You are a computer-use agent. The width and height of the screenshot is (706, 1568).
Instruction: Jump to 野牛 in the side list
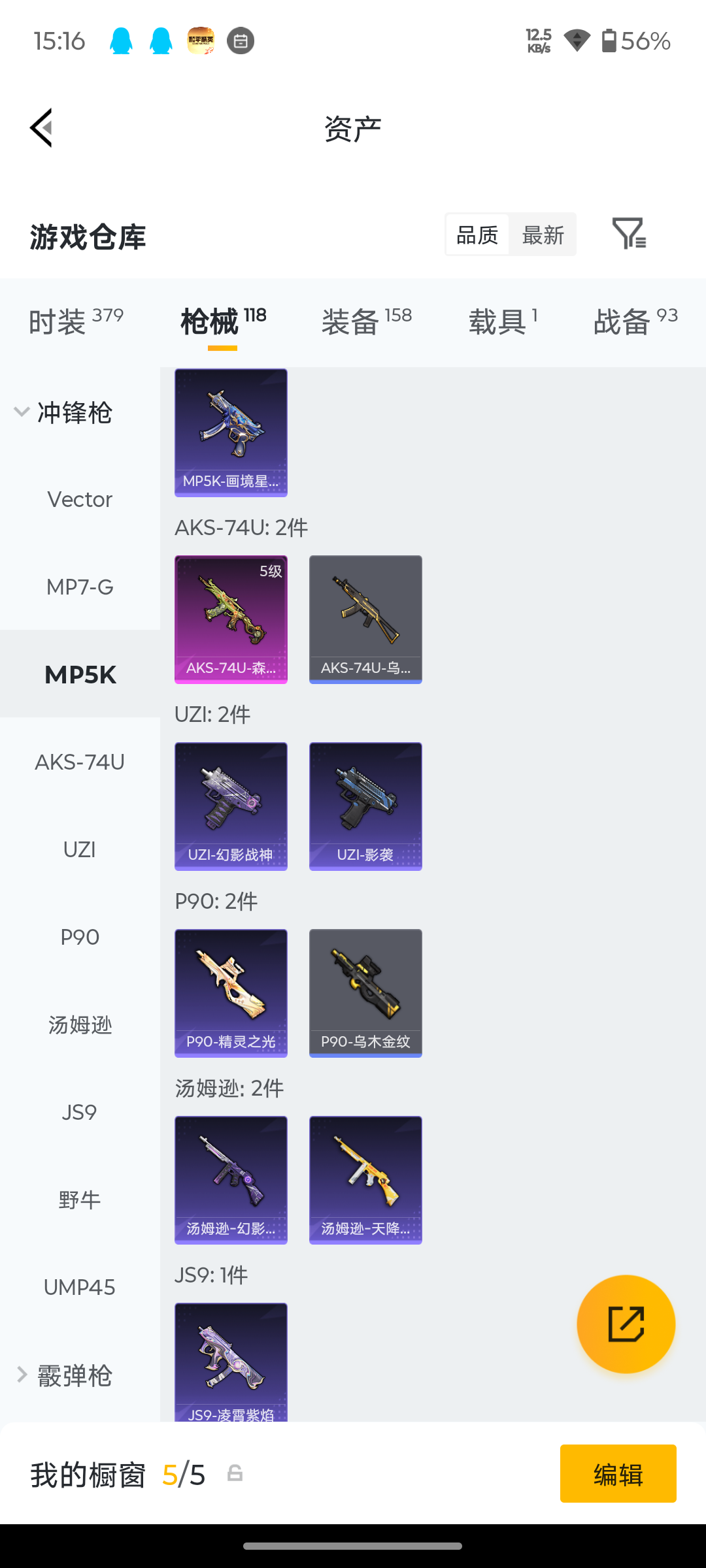click(80, 1200)
